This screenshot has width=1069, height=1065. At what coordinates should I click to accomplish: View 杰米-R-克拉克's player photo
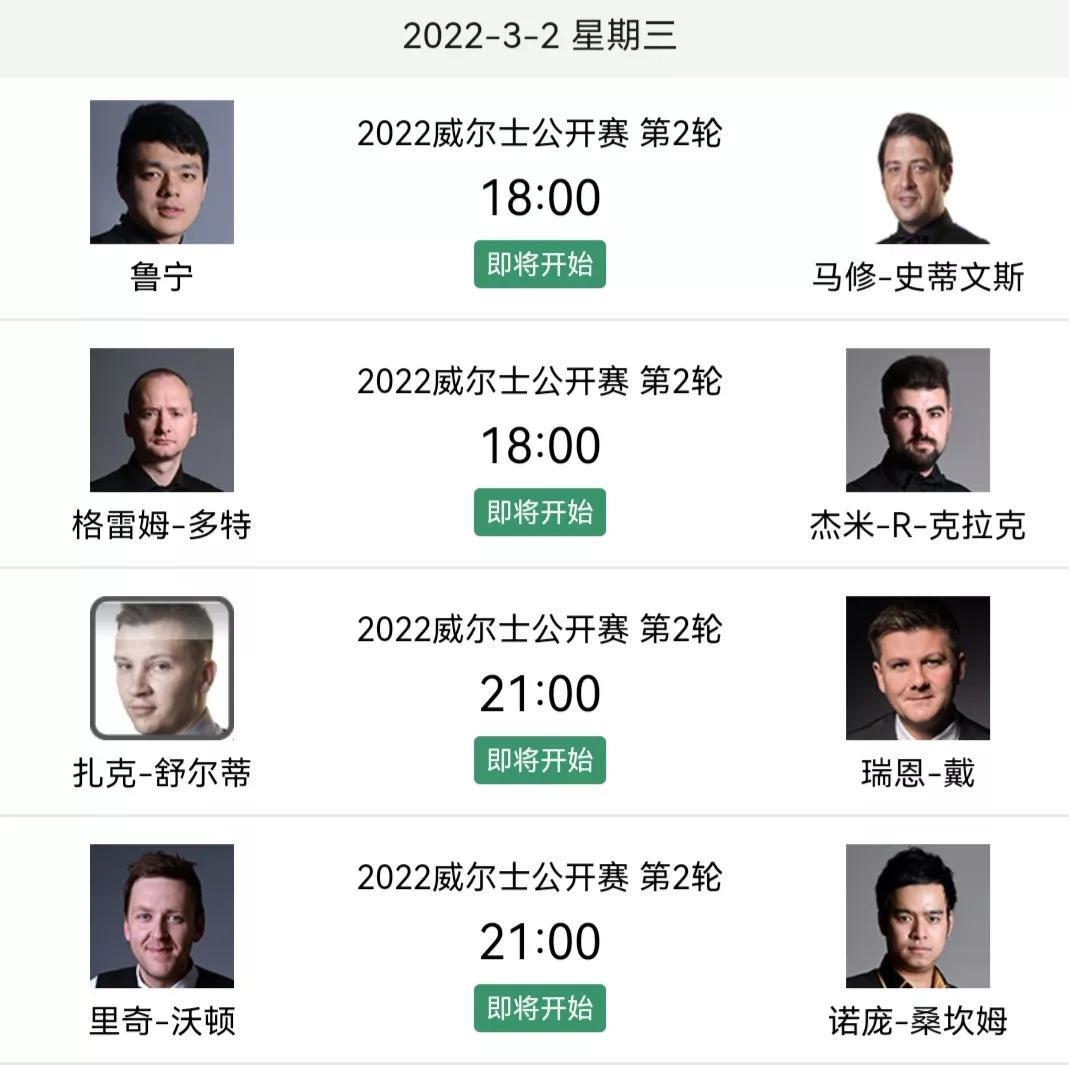[x=918, y=420]
